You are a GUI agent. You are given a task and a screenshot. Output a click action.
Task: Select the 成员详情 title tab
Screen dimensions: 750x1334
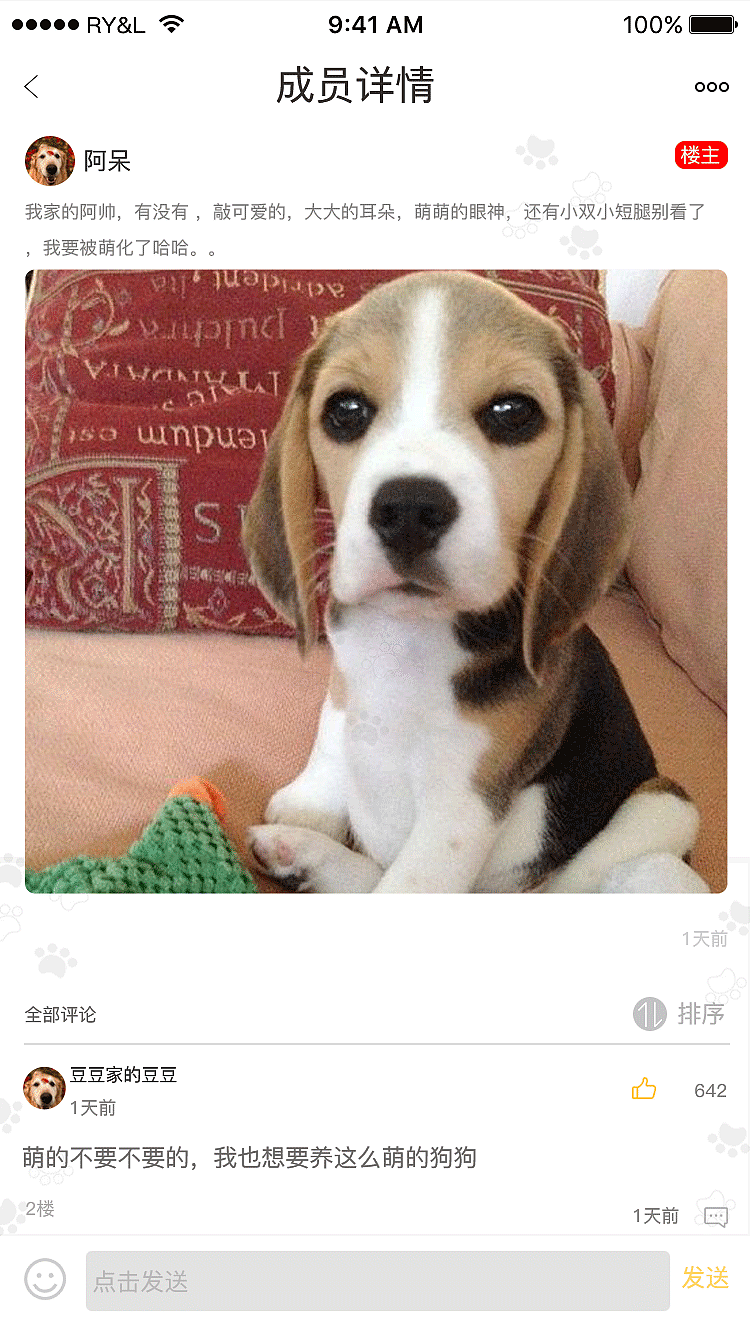[355, 87]
